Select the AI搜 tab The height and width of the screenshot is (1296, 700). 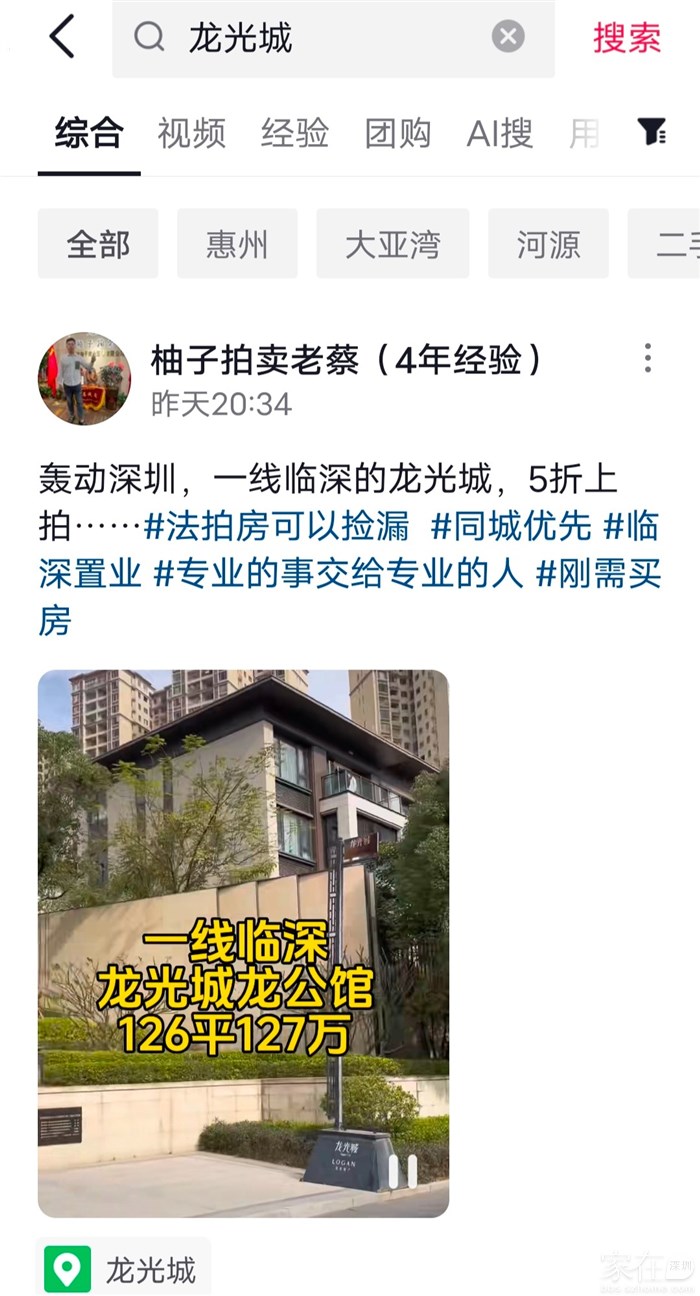(500, 133)
